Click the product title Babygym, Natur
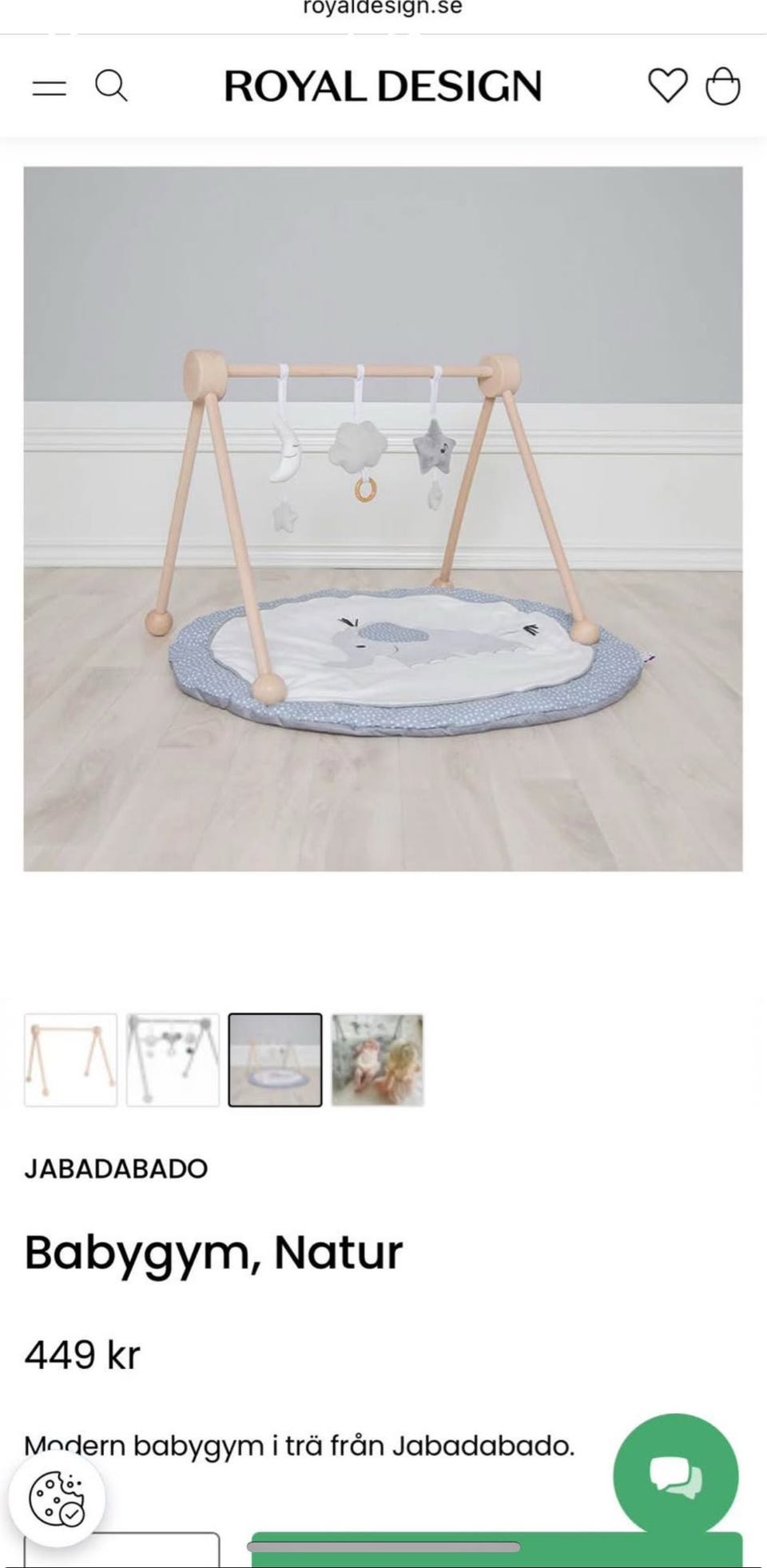The width and height of the screenshot is (767, 1568). (x=214, y=1252)
